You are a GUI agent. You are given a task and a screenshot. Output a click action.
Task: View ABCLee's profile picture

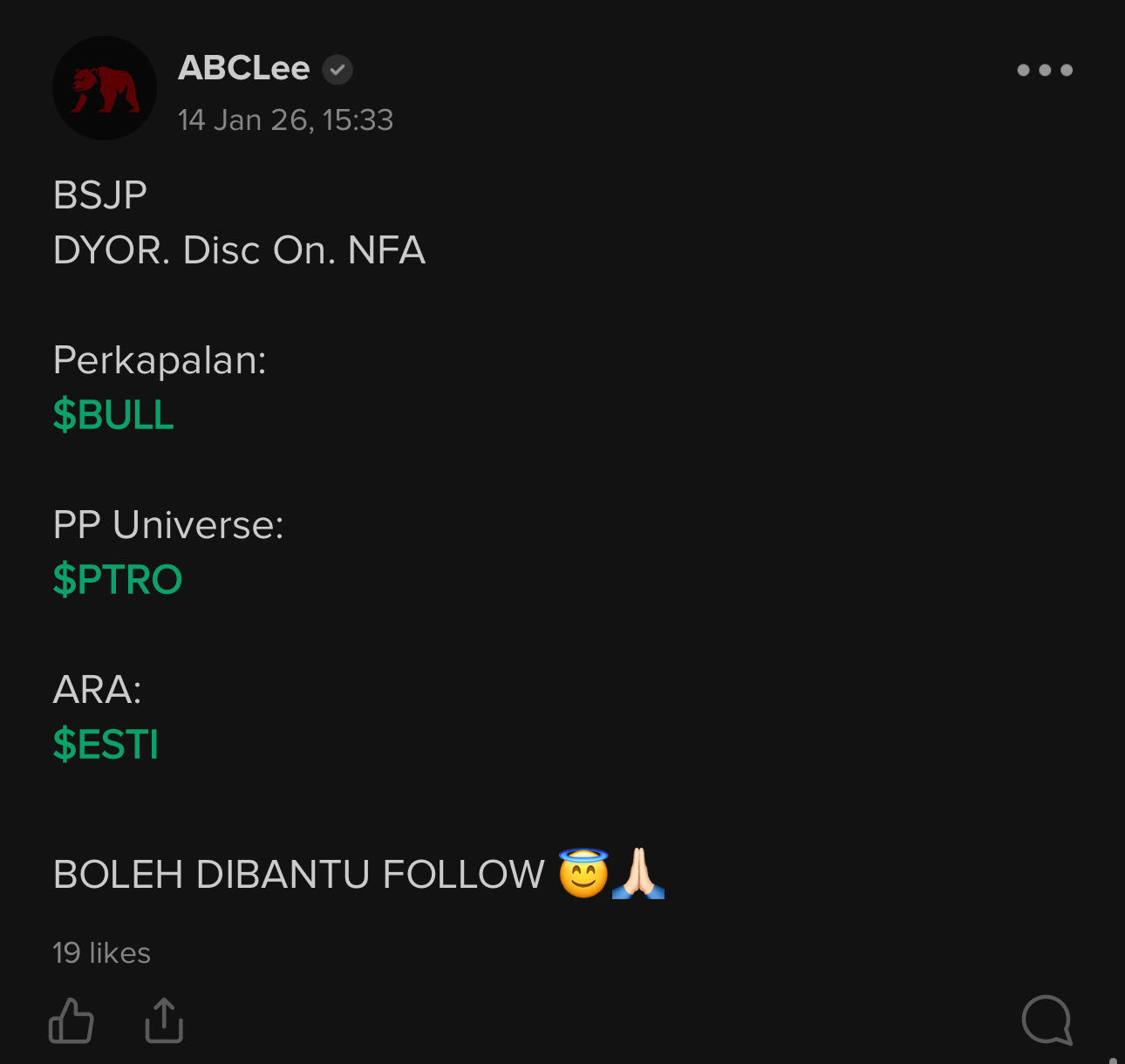pos(105,88)
